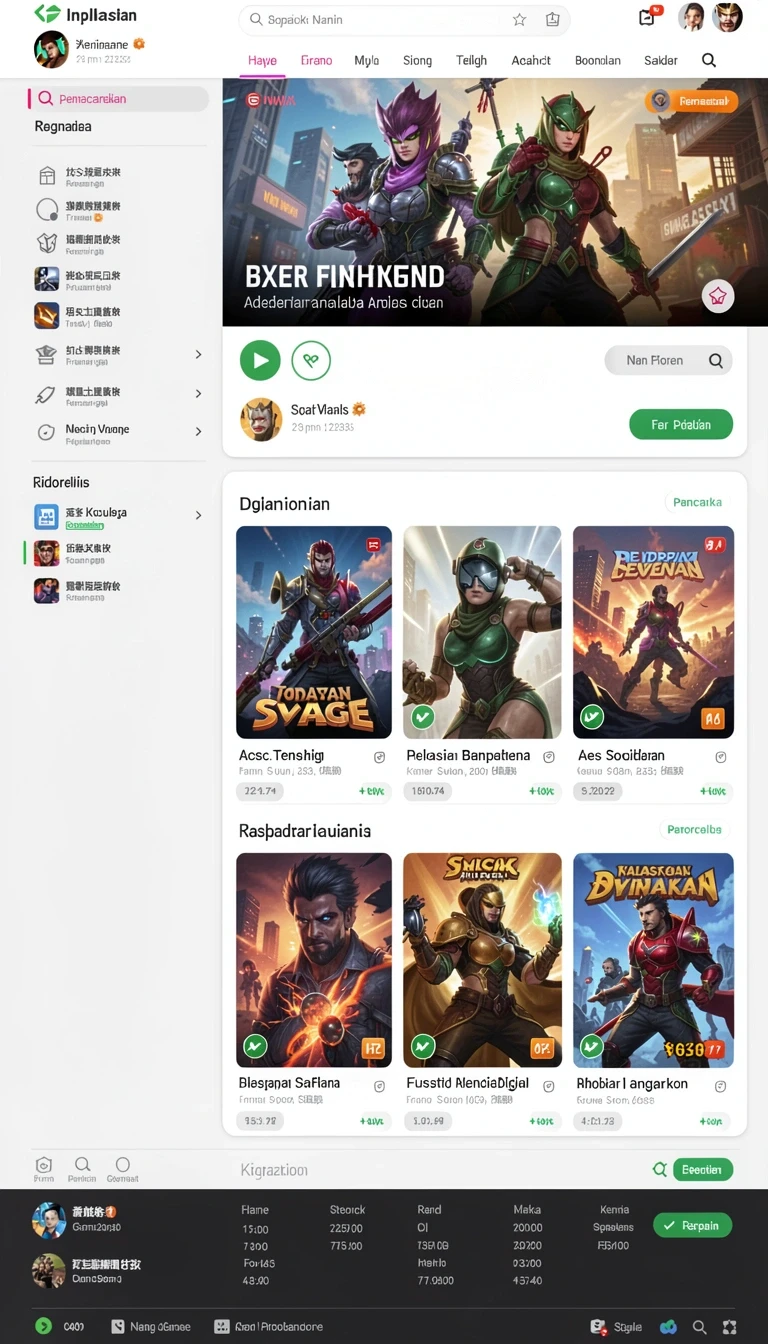Tap the green Beedien button
768x1344 pixels.
point(702,1169)
